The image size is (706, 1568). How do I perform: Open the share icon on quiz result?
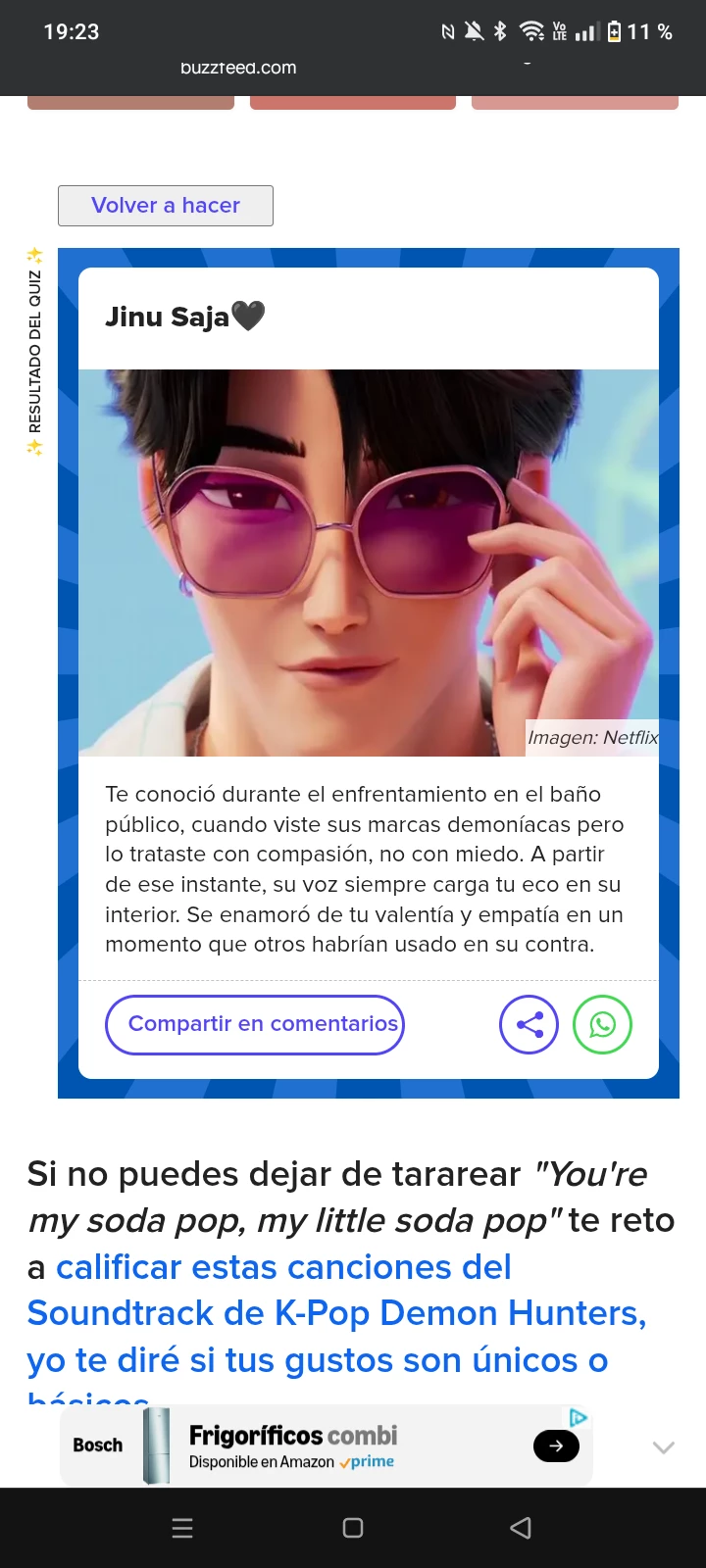pos(529,1025)
